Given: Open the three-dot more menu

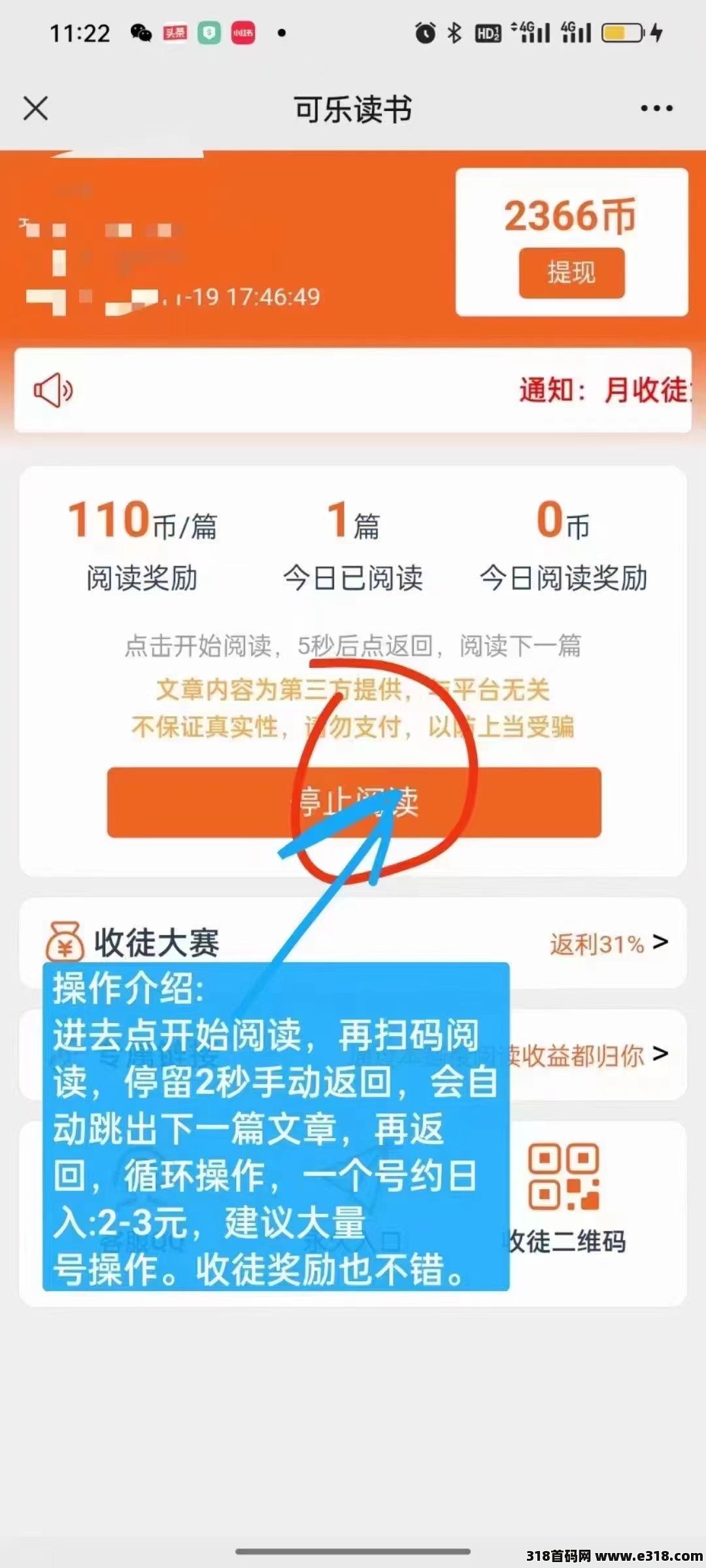Looking at the screenshot, I should pyautogui.click(x=656, y=108).
